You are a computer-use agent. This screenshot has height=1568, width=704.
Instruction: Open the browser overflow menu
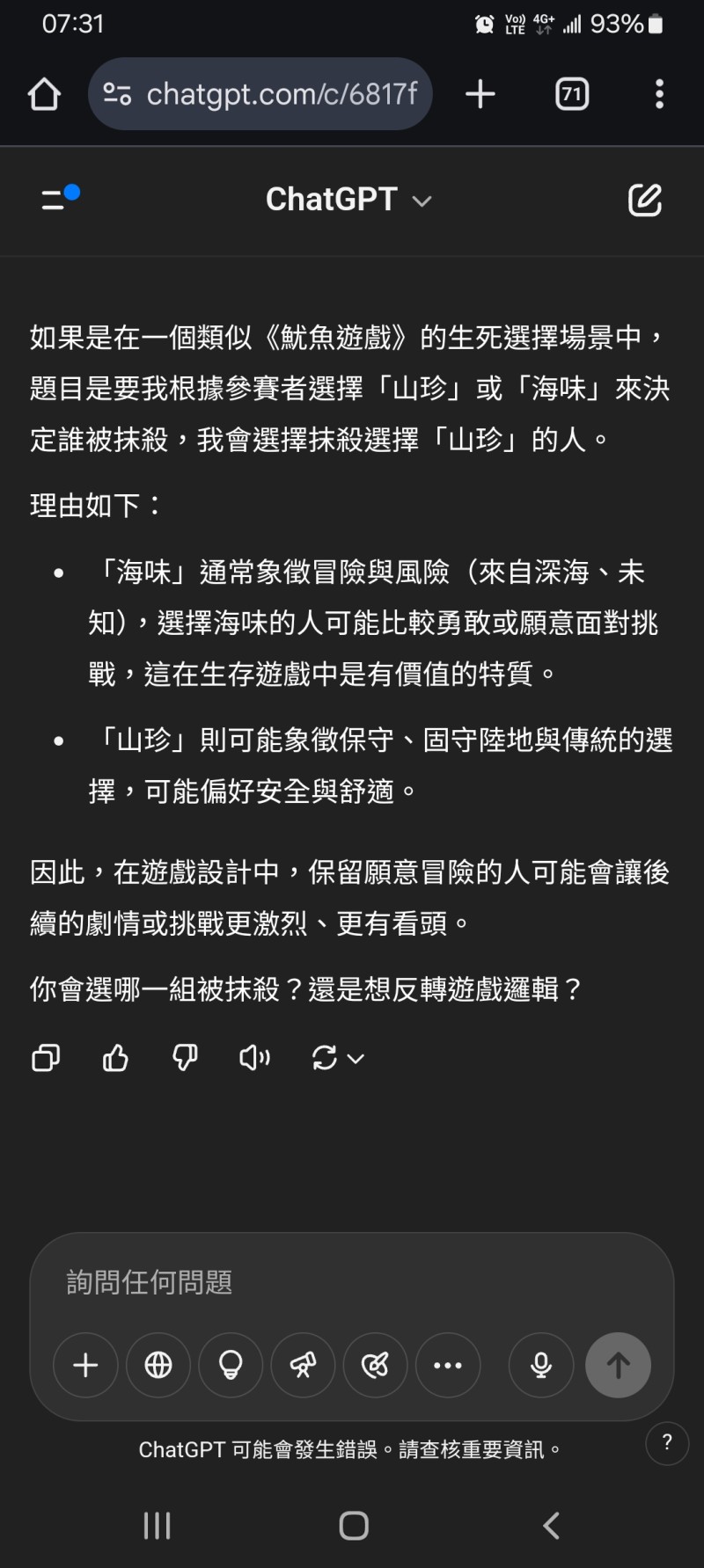tap(659, 94)
